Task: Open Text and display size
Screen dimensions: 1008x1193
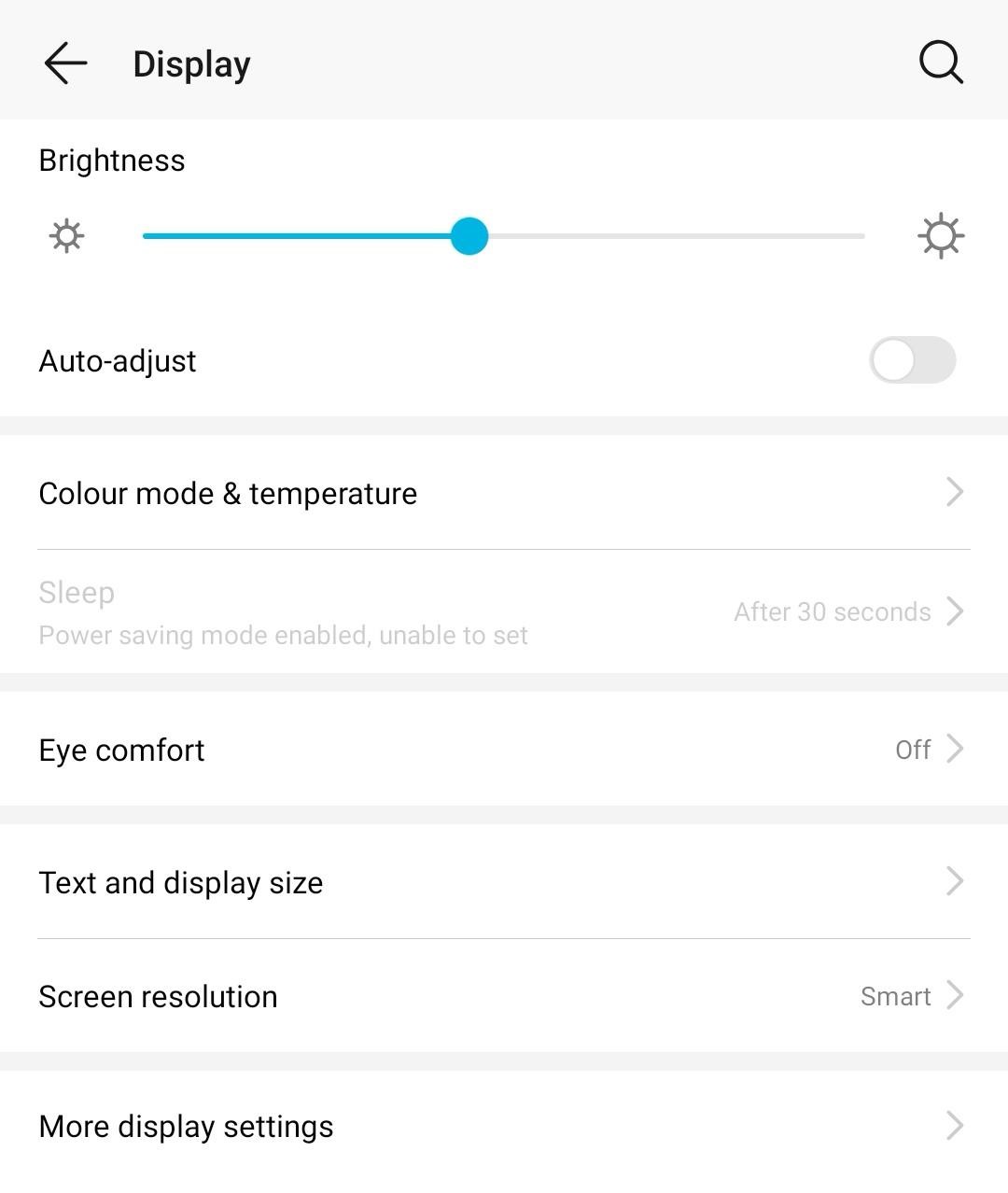Action: pos(504,882)
